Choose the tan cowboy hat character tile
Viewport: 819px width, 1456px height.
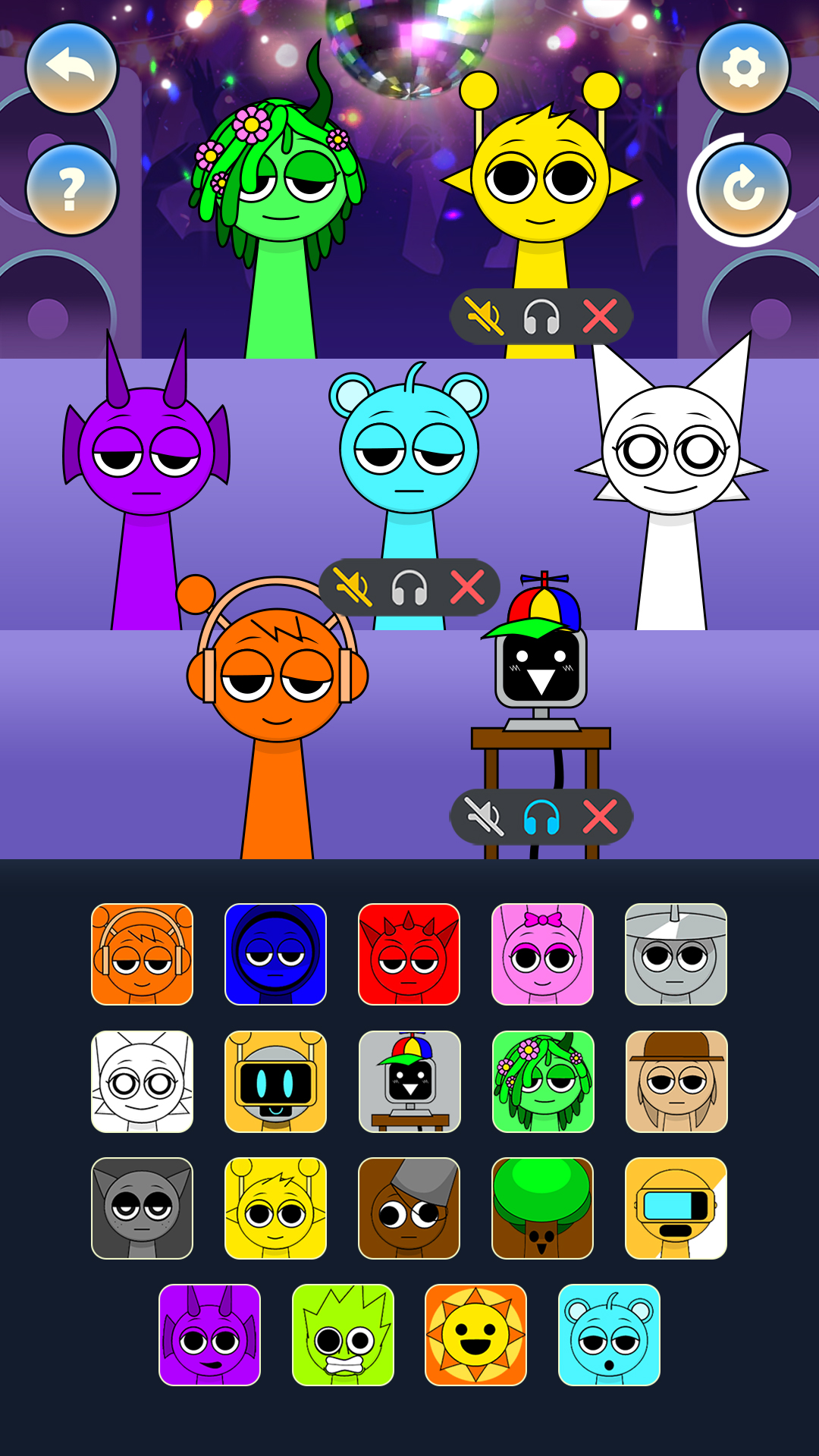click(x=676, y=1081)
